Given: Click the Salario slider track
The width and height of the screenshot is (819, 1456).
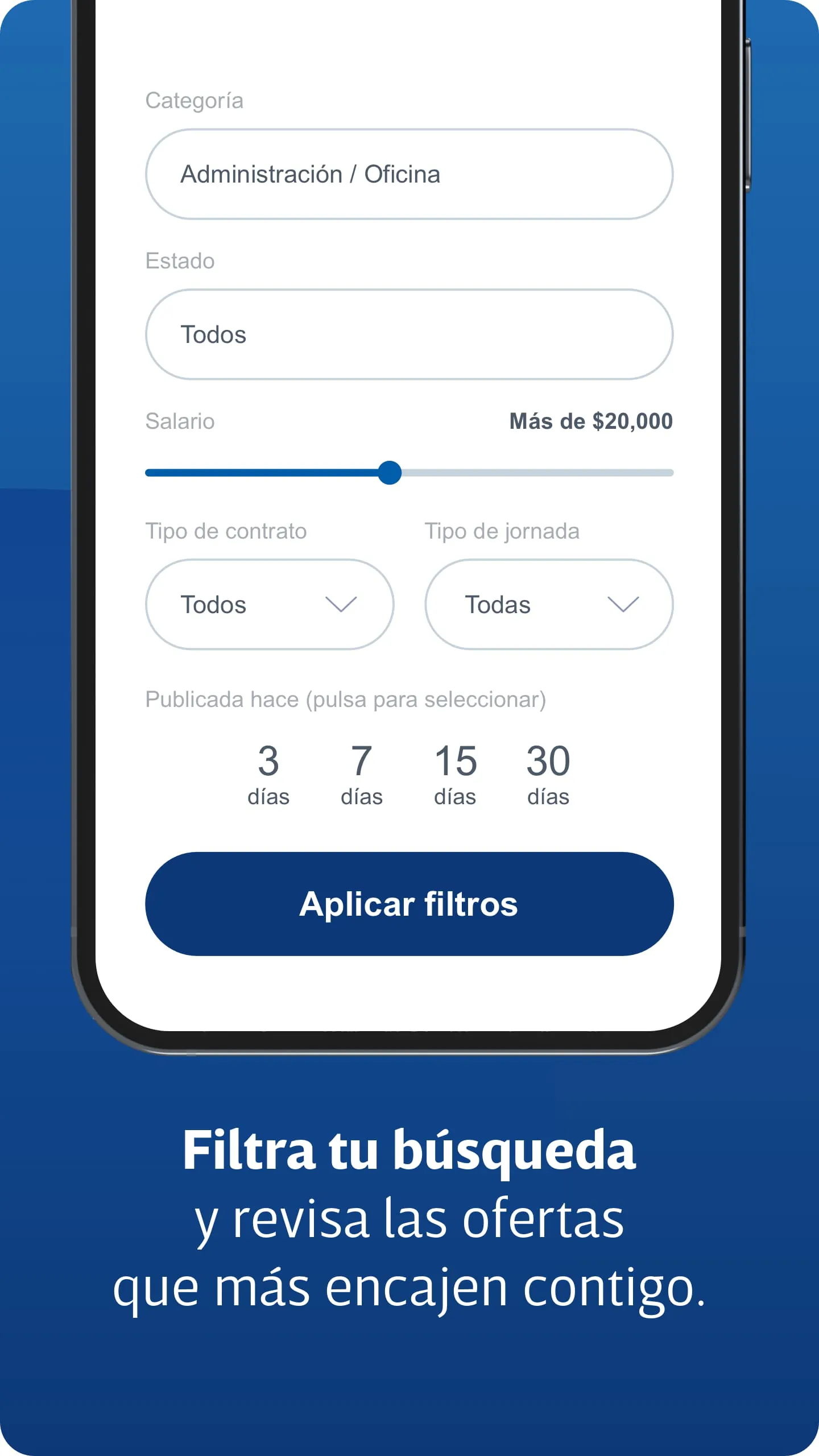Looking at the screenshot, I should coord(390,472).
